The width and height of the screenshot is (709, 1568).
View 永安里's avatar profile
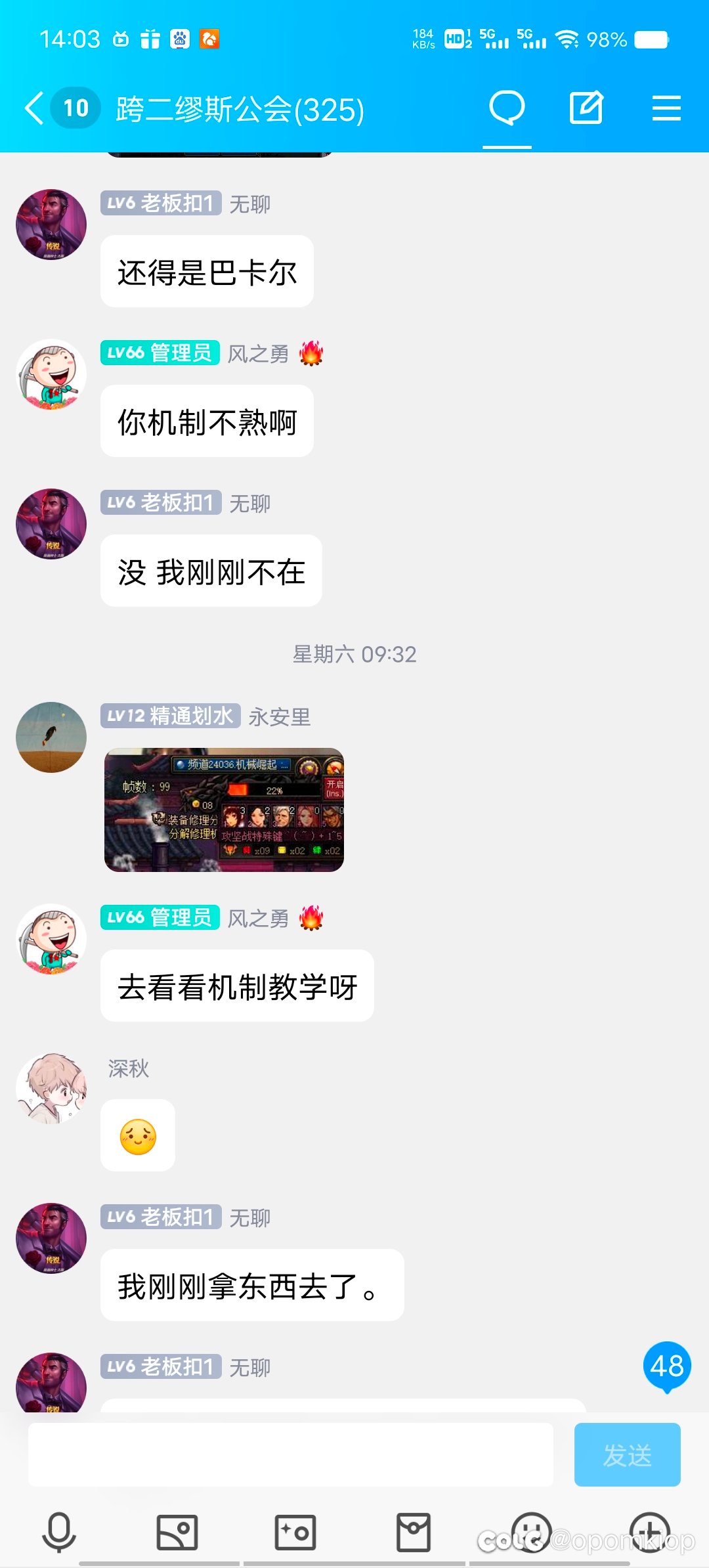(x=51, y=737)
